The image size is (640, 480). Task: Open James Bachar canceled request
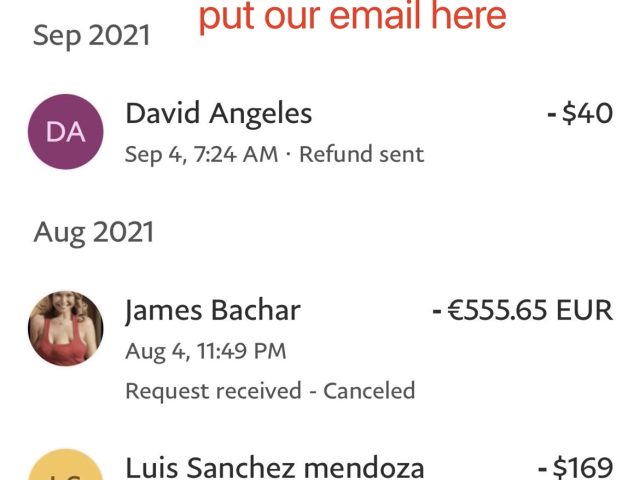(x=320, y=348)
